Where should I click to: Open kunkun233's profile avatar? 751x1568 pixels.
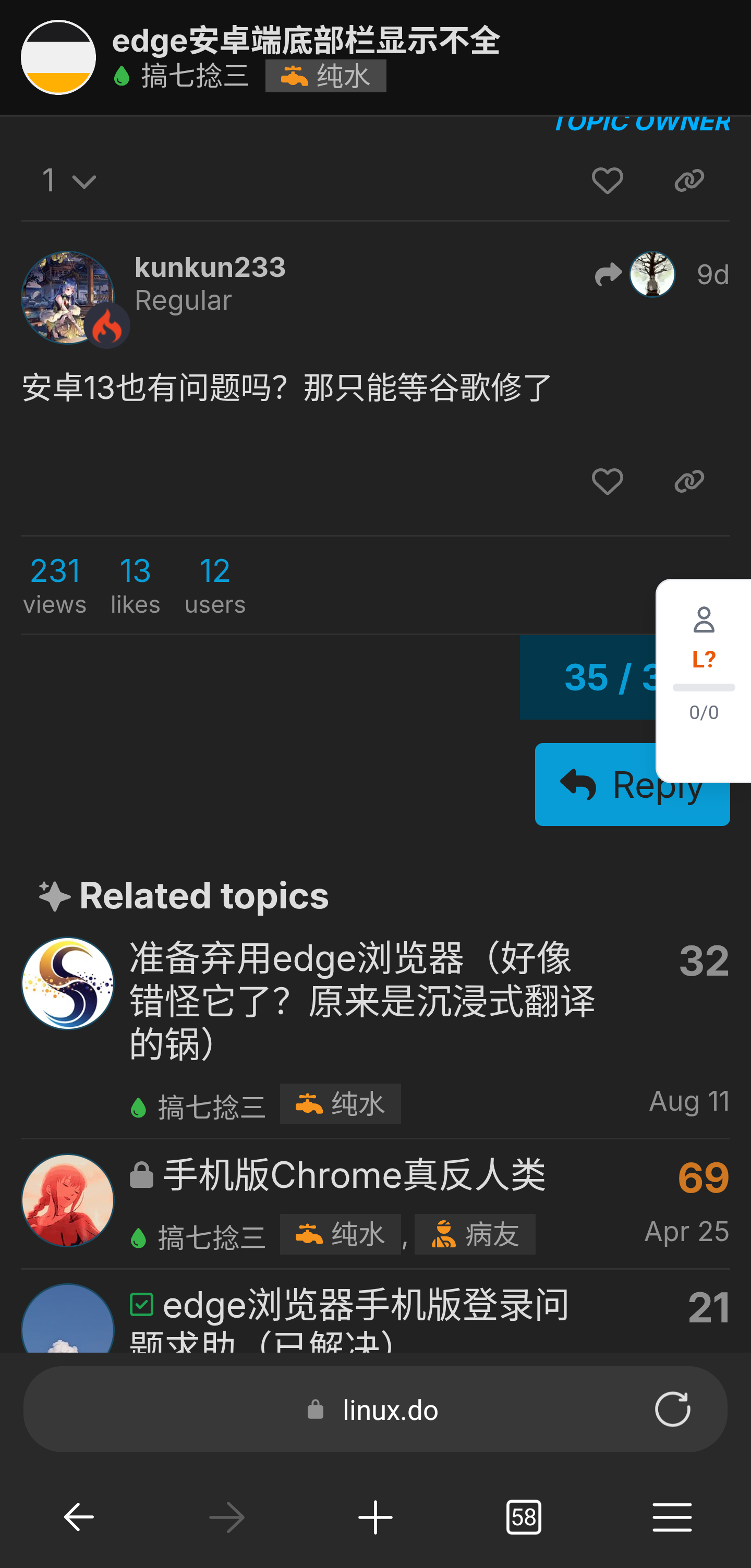tap(68, 298)
